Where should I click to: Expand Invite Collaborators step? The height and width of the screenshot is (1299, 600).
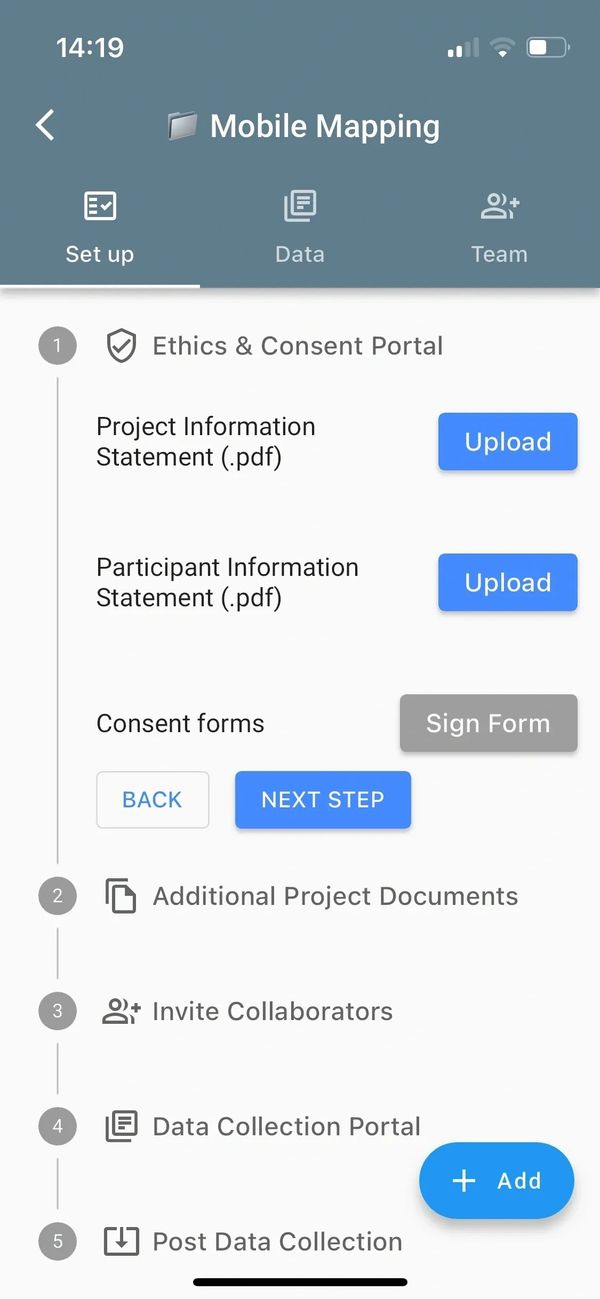coord(271,1011)
